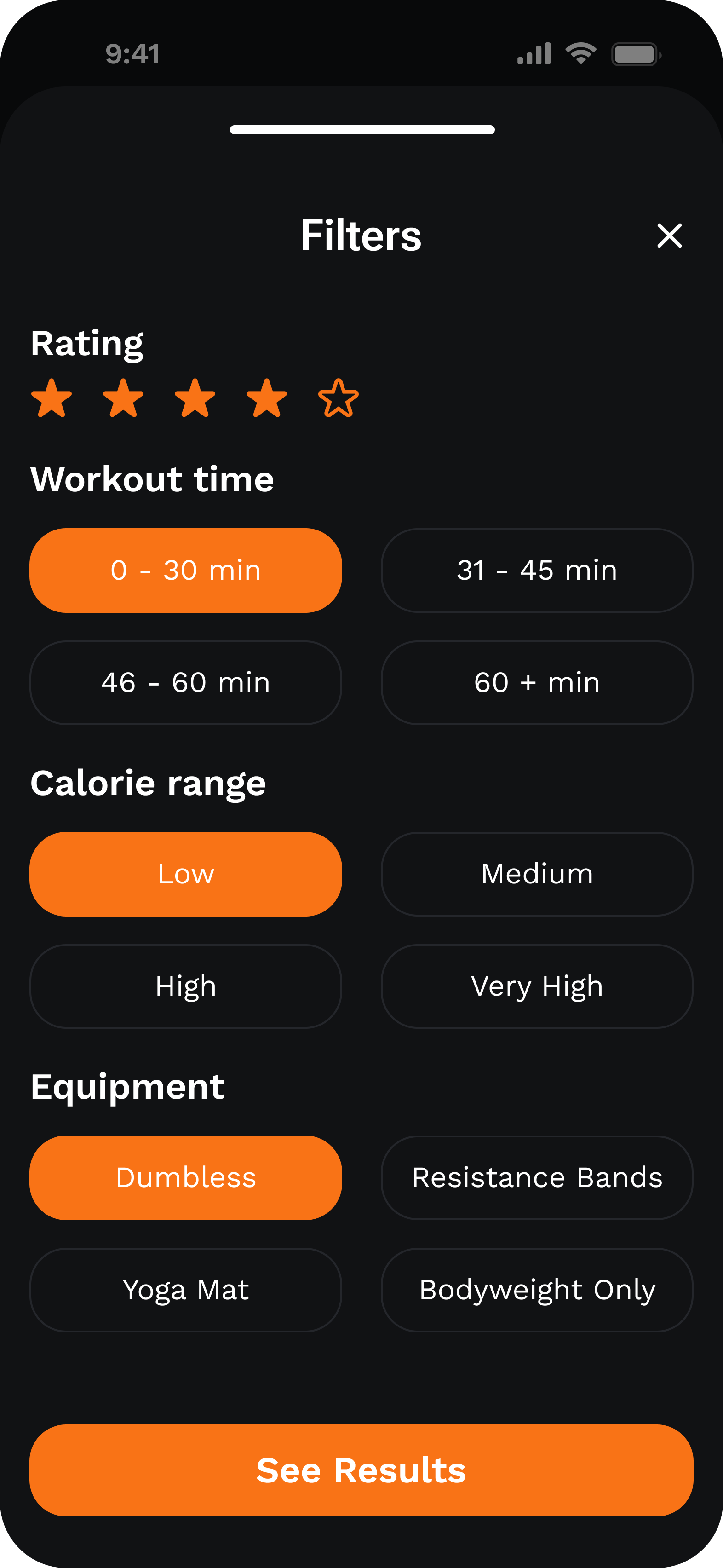Viewport: 723px width, 1568px height.
Task: Select the 46 - 60 min option
Action: click(x=186, y=682)
